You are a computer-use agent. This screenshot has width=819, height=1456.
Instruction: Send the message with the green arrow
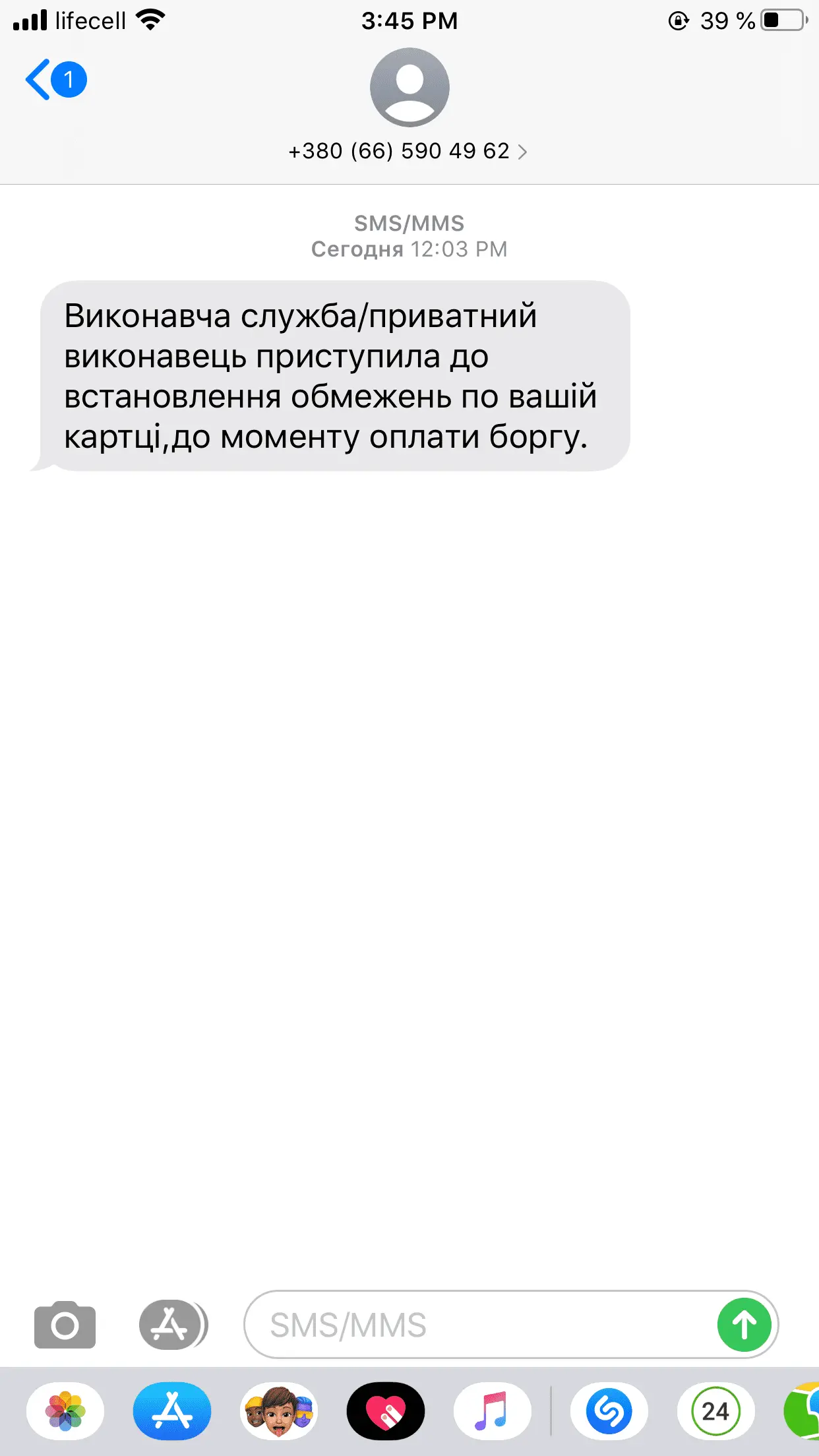tap(744, 1325)
